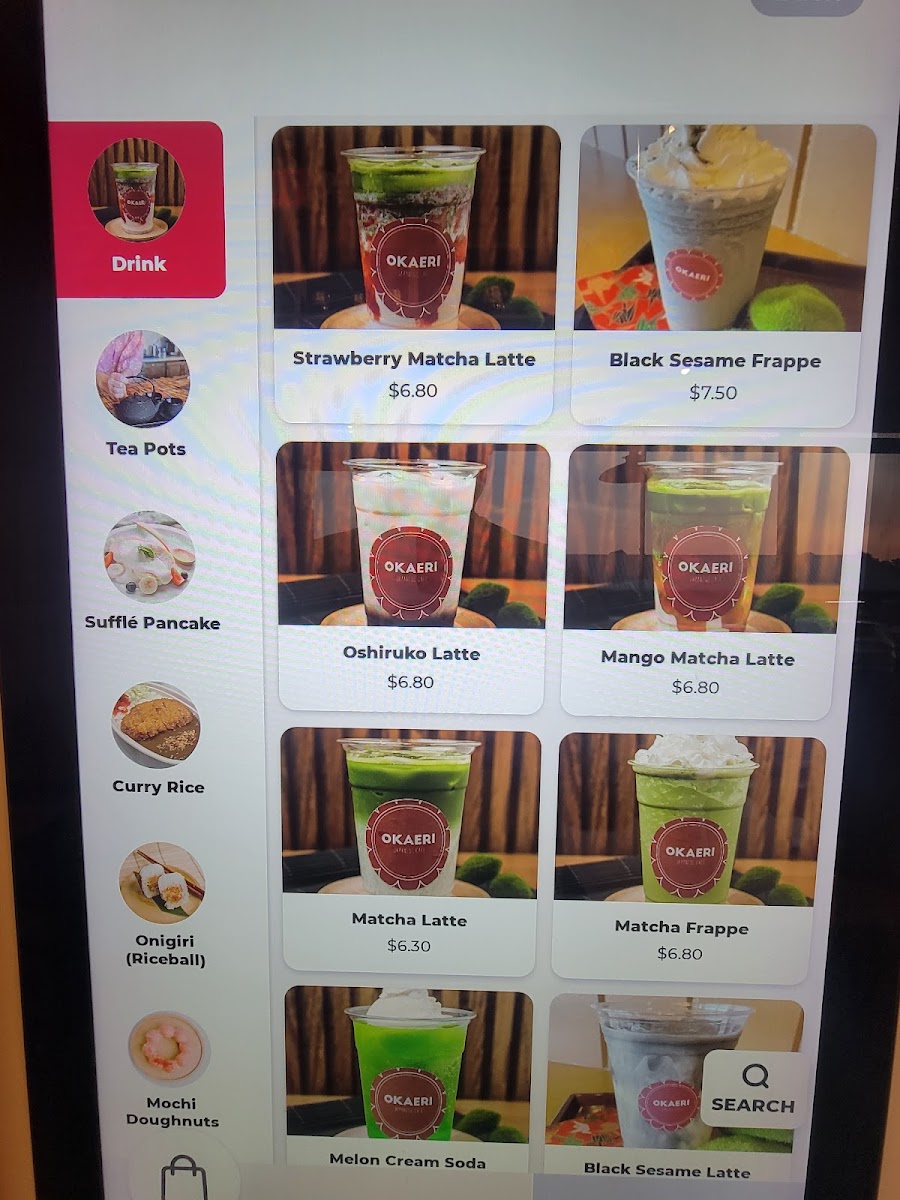Show the Onigiri (Riceball) category
Image resolution: width=900 pixels, height=1200 pixels.
(x=164, y=903)
